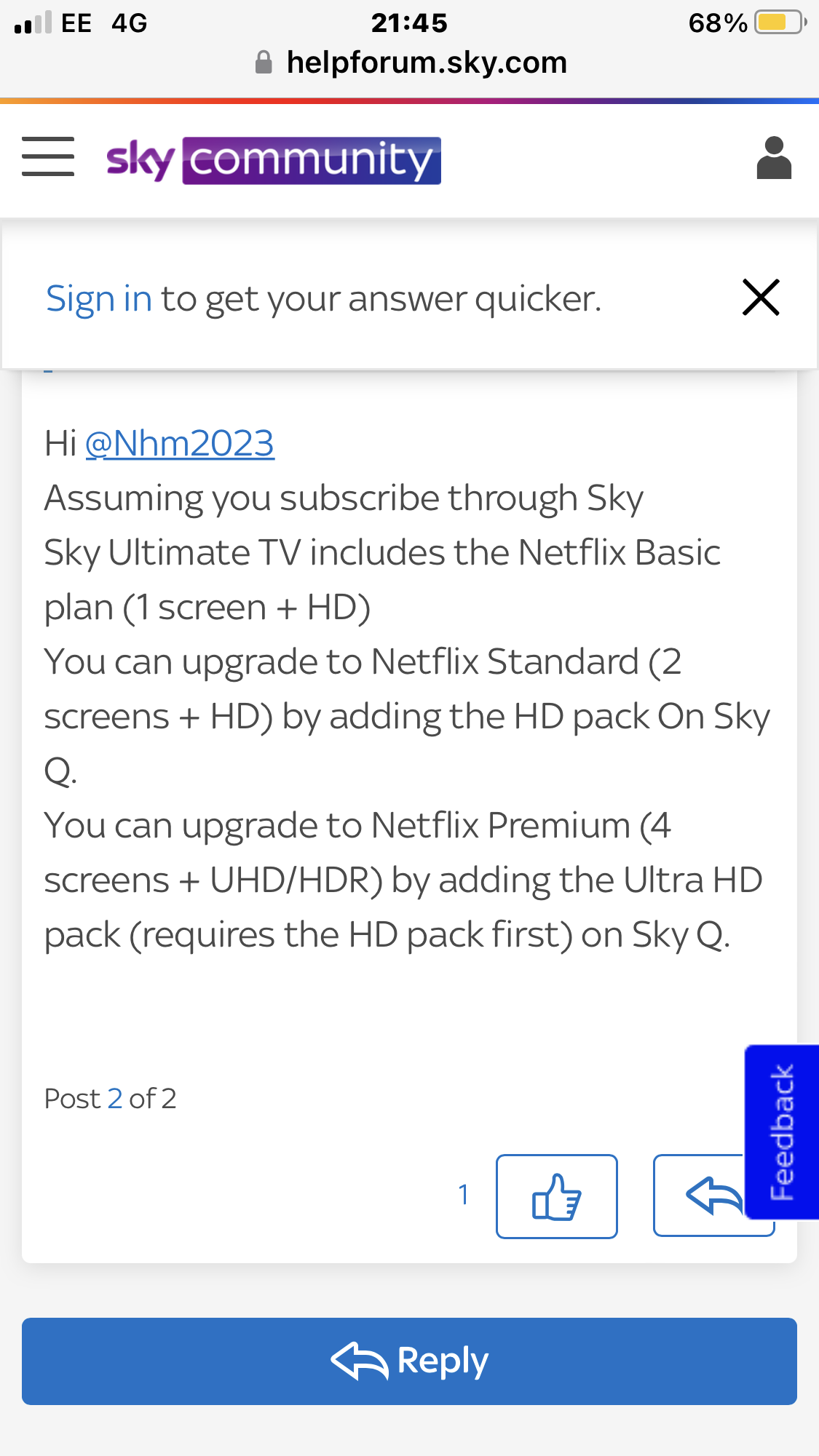This screenshot has height=1456, width=819.
Task: Tap the reply arrow icon beside the like button
Action: (x=714, y=1196)
